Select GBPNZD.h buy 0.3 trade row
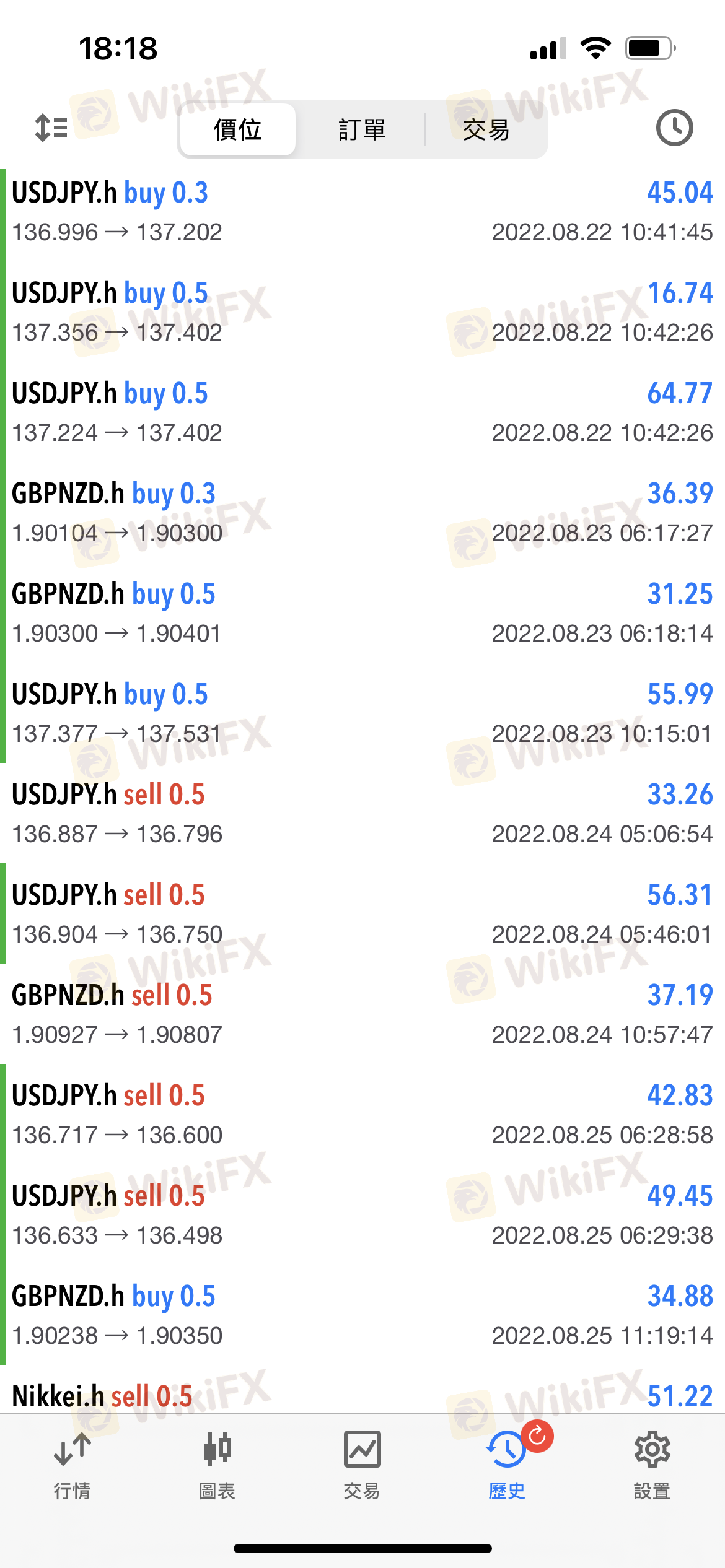Screen dimensions: 725x1568 click(x=362, y=513)
